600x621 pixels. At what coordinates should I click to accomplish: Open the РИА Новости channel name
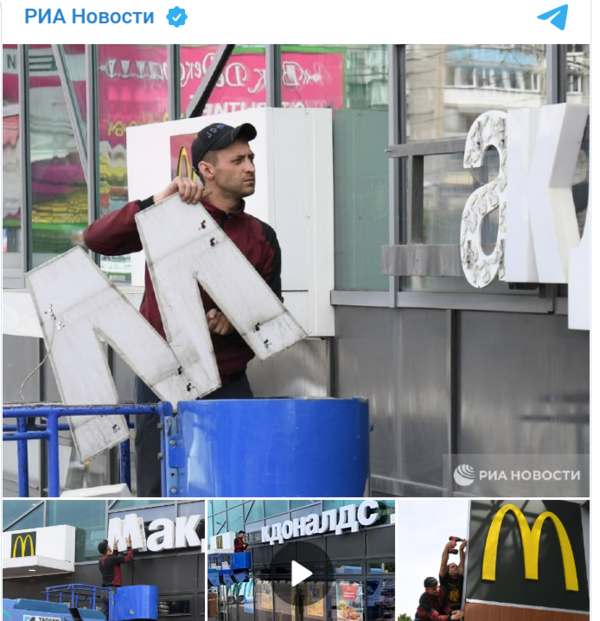(x=88, y=17)
